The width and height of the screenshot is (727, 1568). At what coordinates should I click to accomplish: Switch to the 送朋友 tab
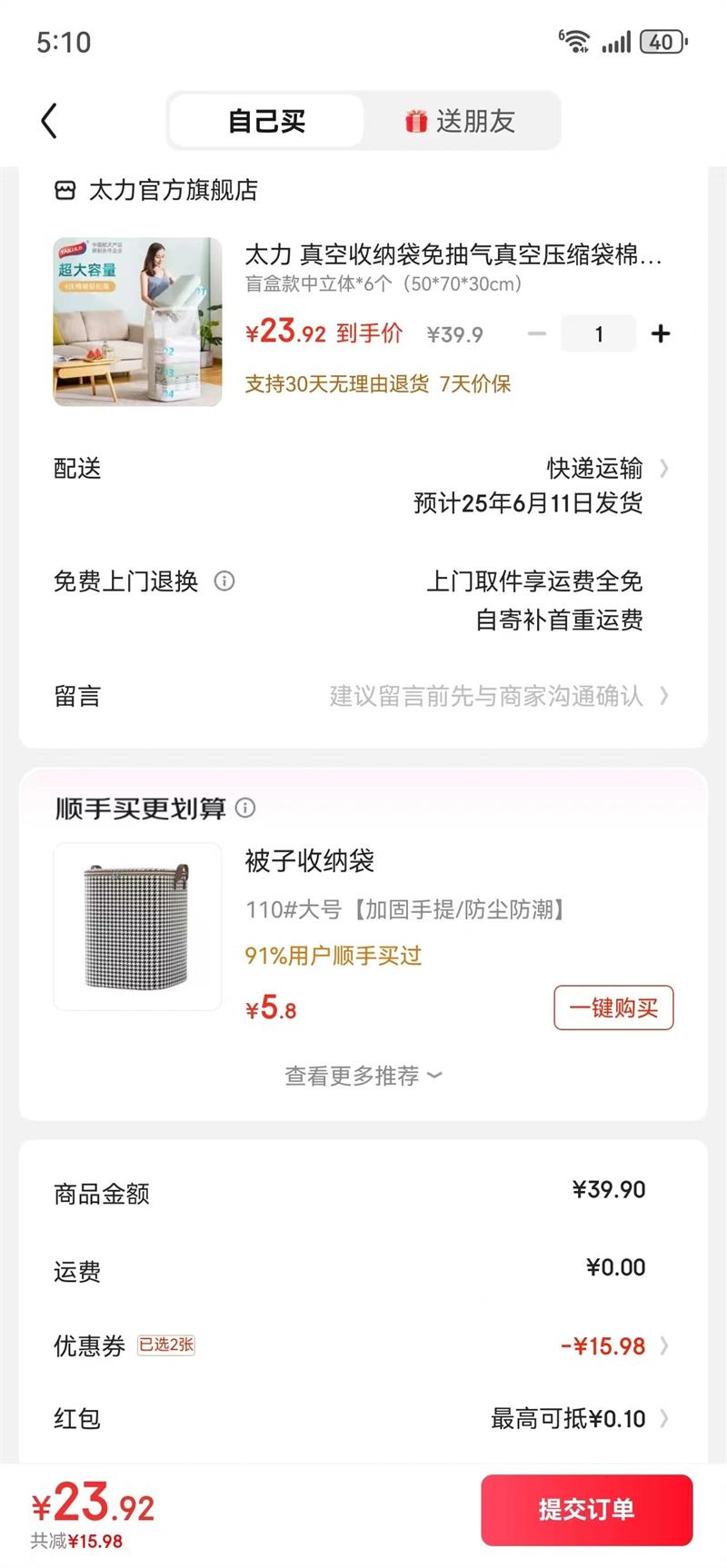tap(461, 121)
